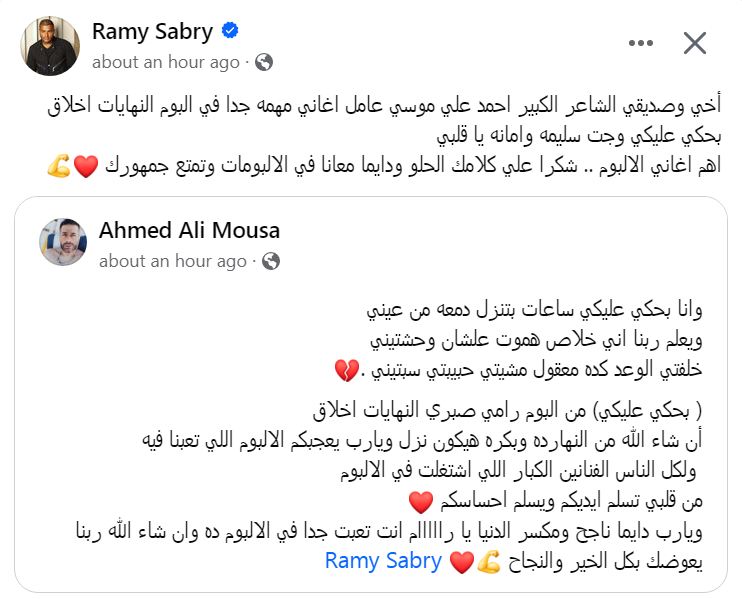Dismiss the post with the X
Screen dimensions: 742x599
(694, 43)
